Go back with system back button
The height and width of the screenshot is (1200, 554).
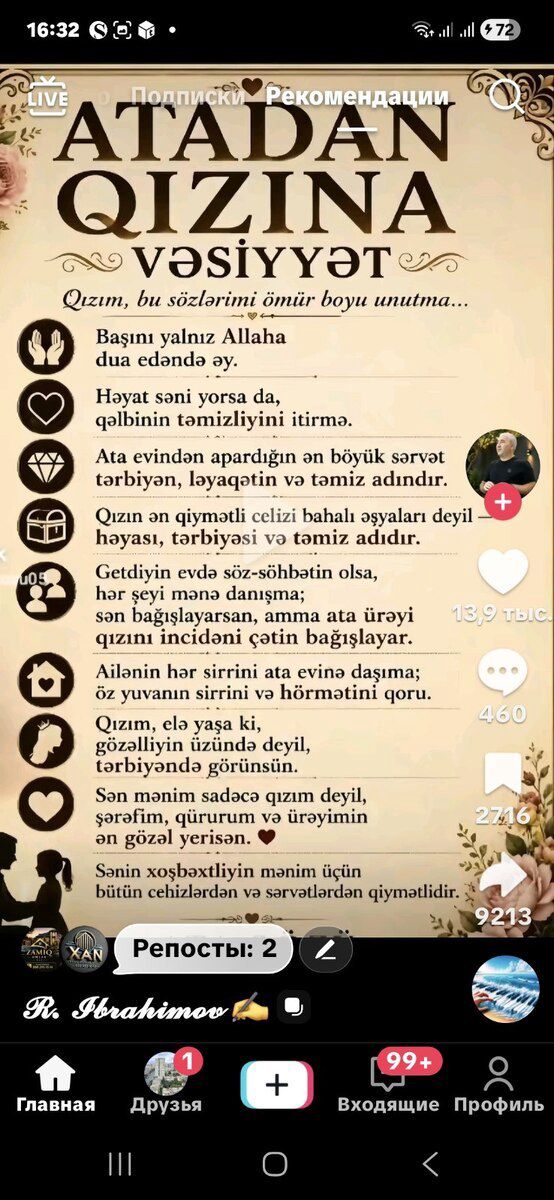coord(431,1163)
